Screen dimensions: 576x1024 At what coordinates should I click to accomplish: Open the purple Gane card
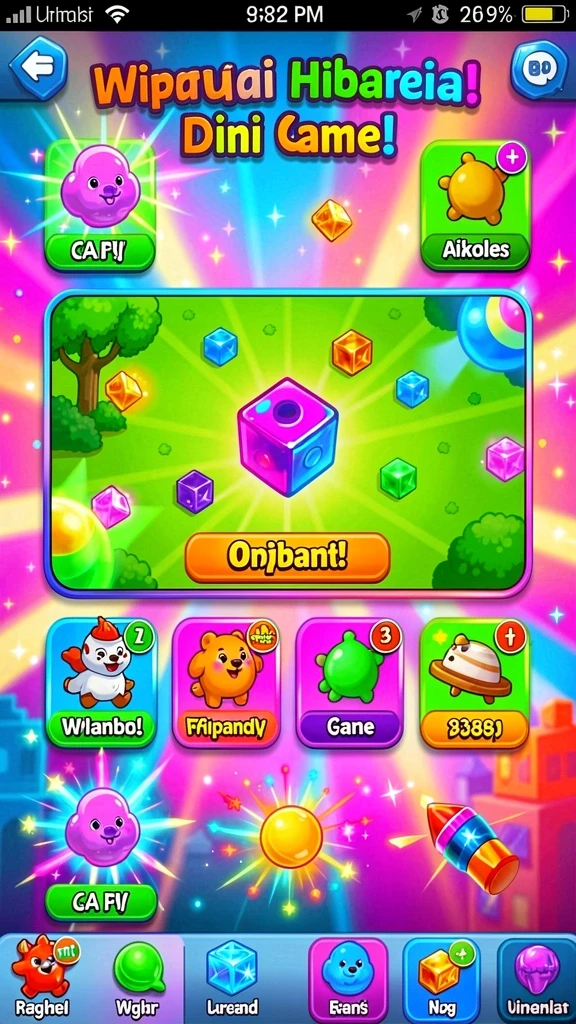click(349, 682)
